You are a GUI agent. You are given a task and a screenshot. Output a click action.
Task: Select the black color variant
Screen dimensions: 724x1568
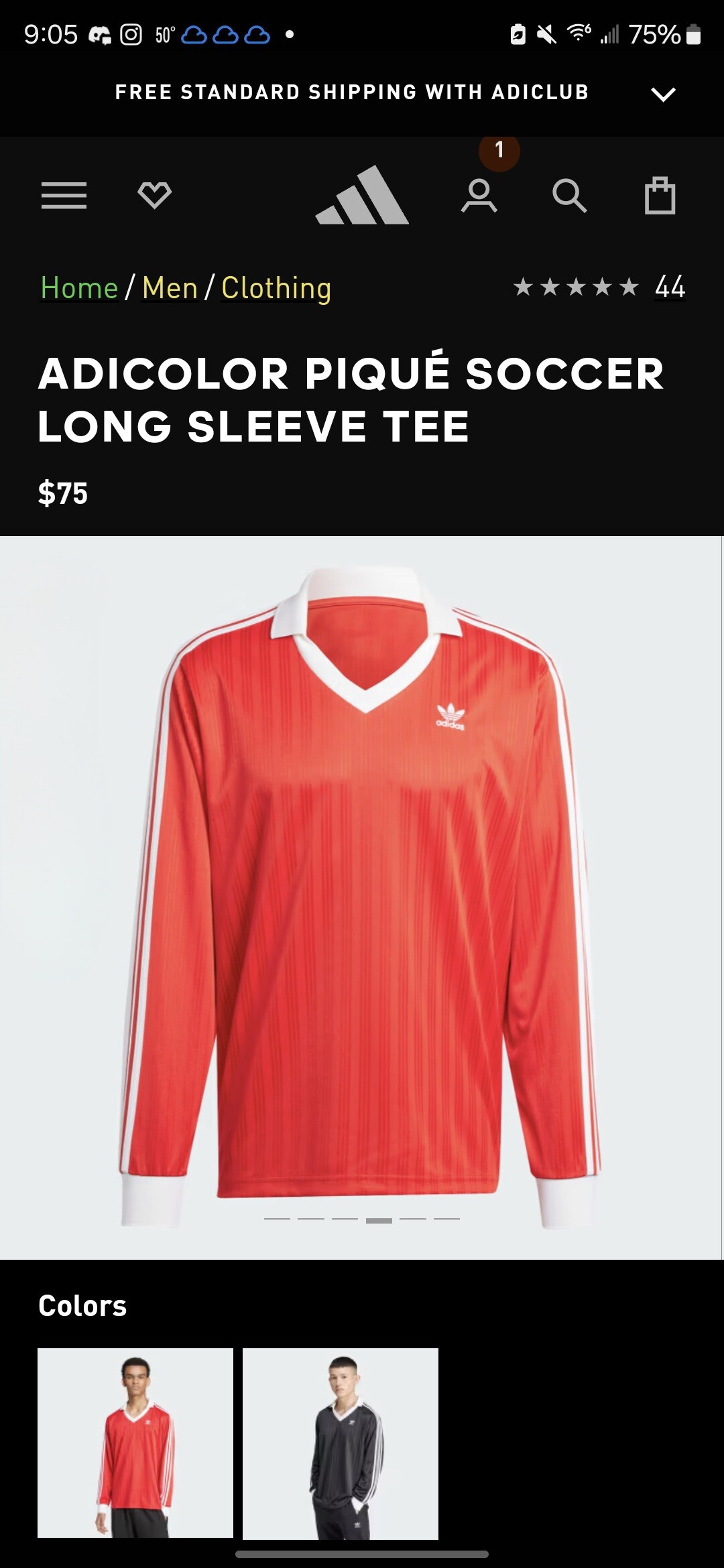(341, 1443)
